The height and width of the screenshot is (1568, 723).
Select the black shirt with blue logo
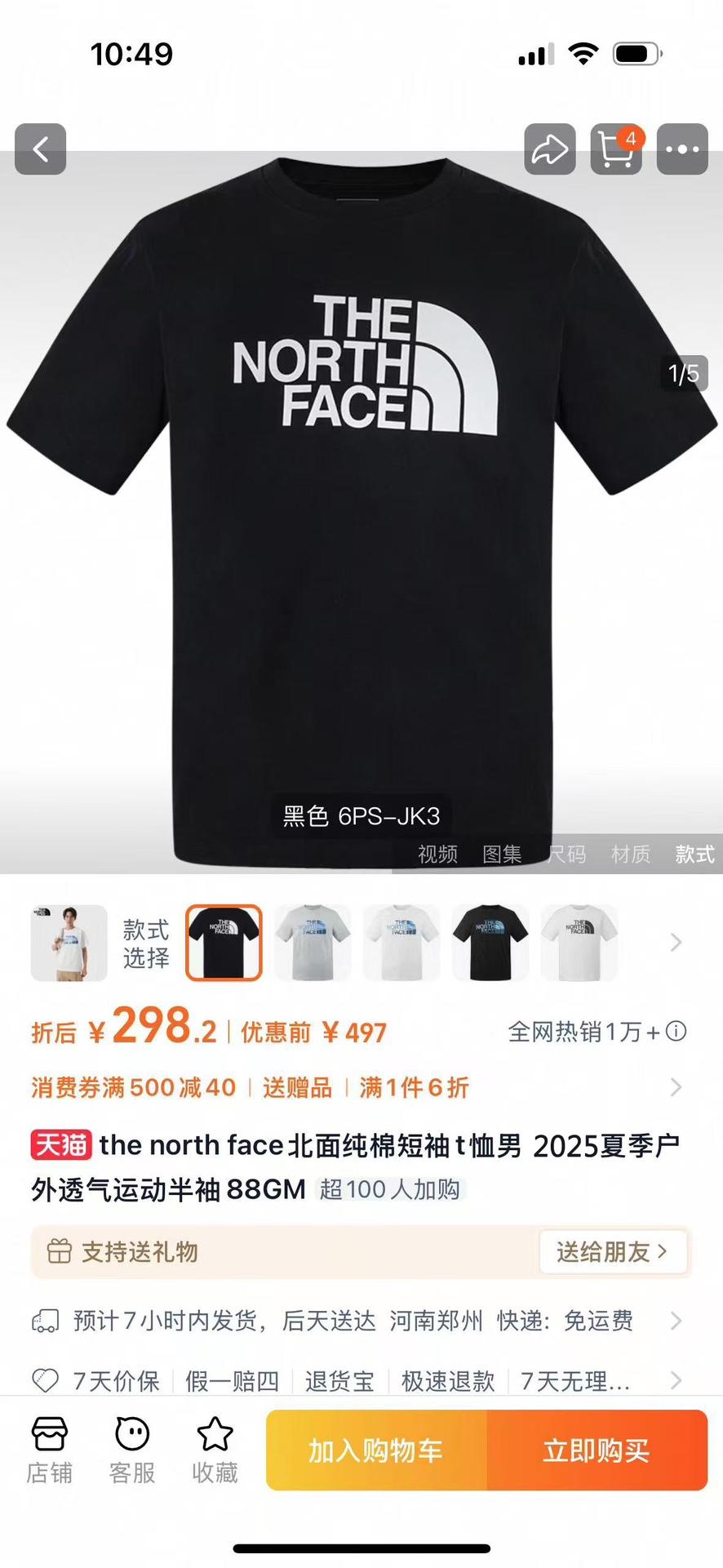click(490, 943)
